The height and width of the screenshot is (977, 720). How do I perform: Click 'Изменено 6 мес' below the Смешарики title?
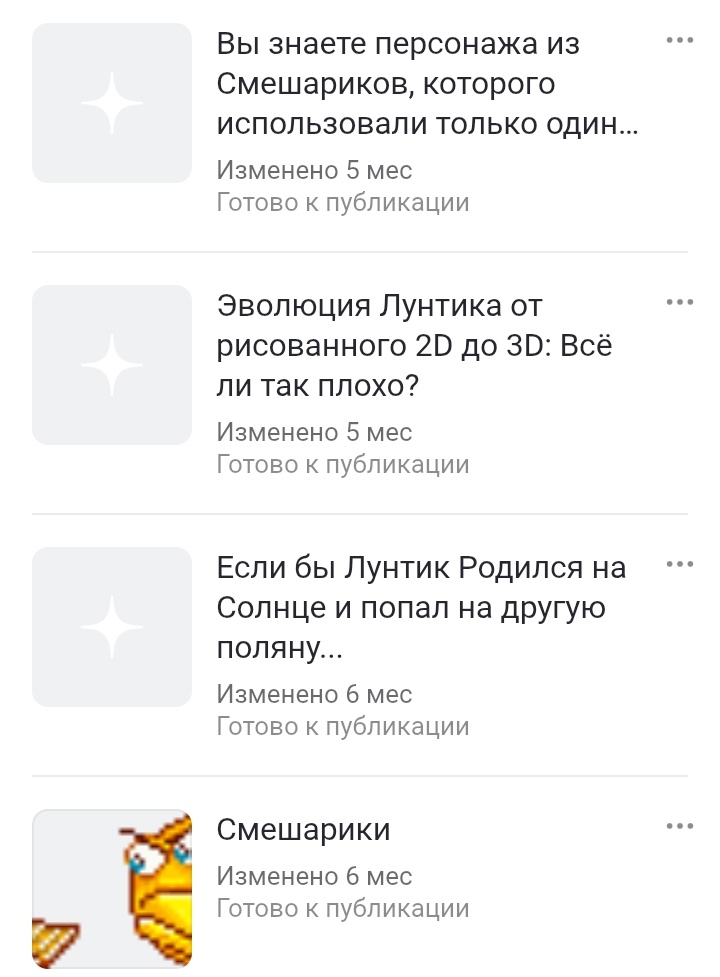click(313, 876)
